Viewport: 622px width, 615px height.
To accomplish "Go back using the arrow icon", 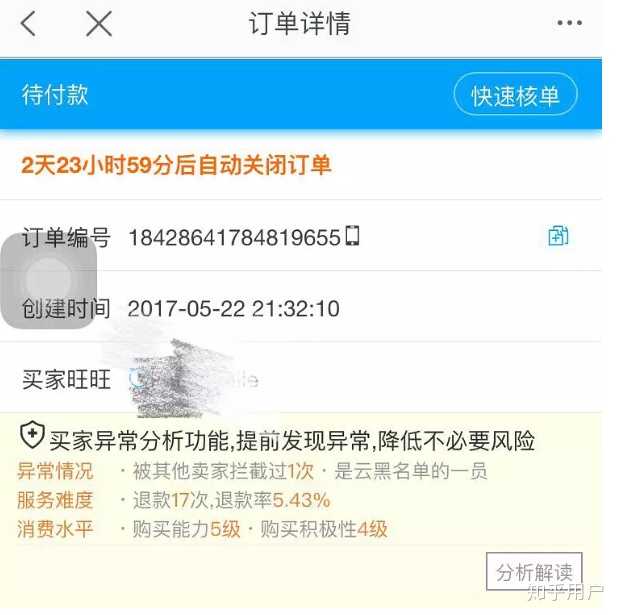I will coord(29,24).
